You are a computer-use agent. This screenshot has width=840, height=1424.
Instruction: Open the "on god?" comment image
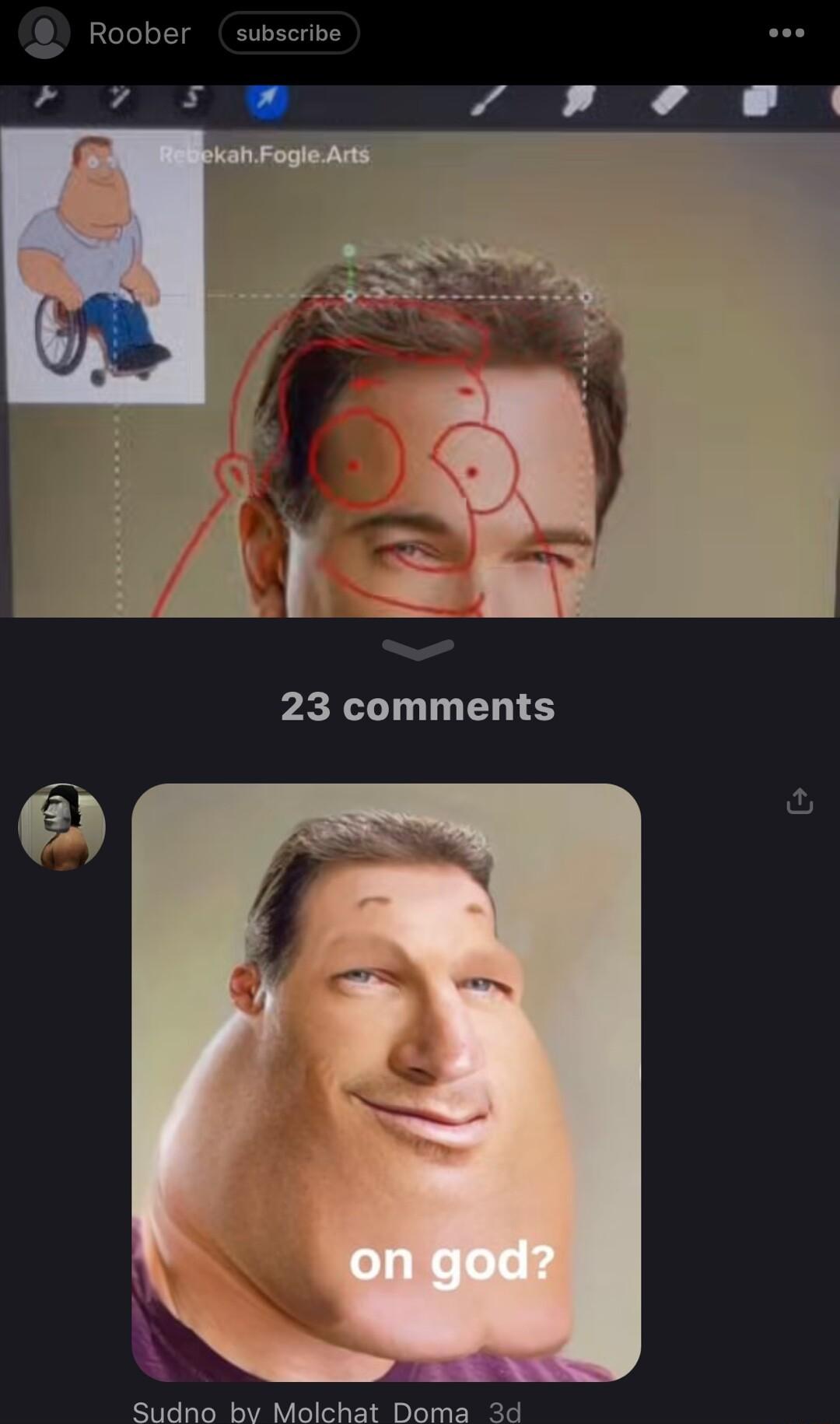pos(386,1083)
